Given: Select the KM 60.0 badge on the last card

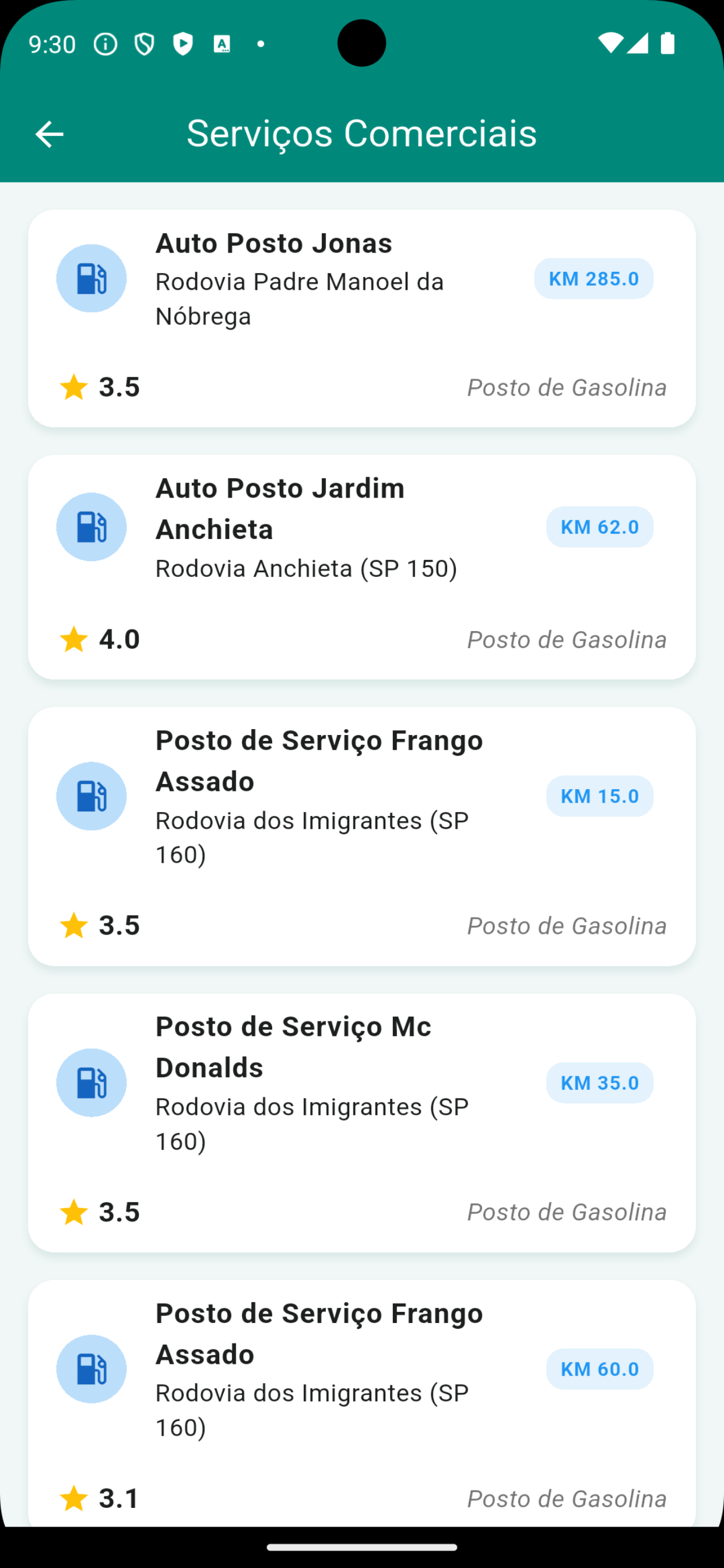Looking at the screenshot, I should tap(599, 1369).
